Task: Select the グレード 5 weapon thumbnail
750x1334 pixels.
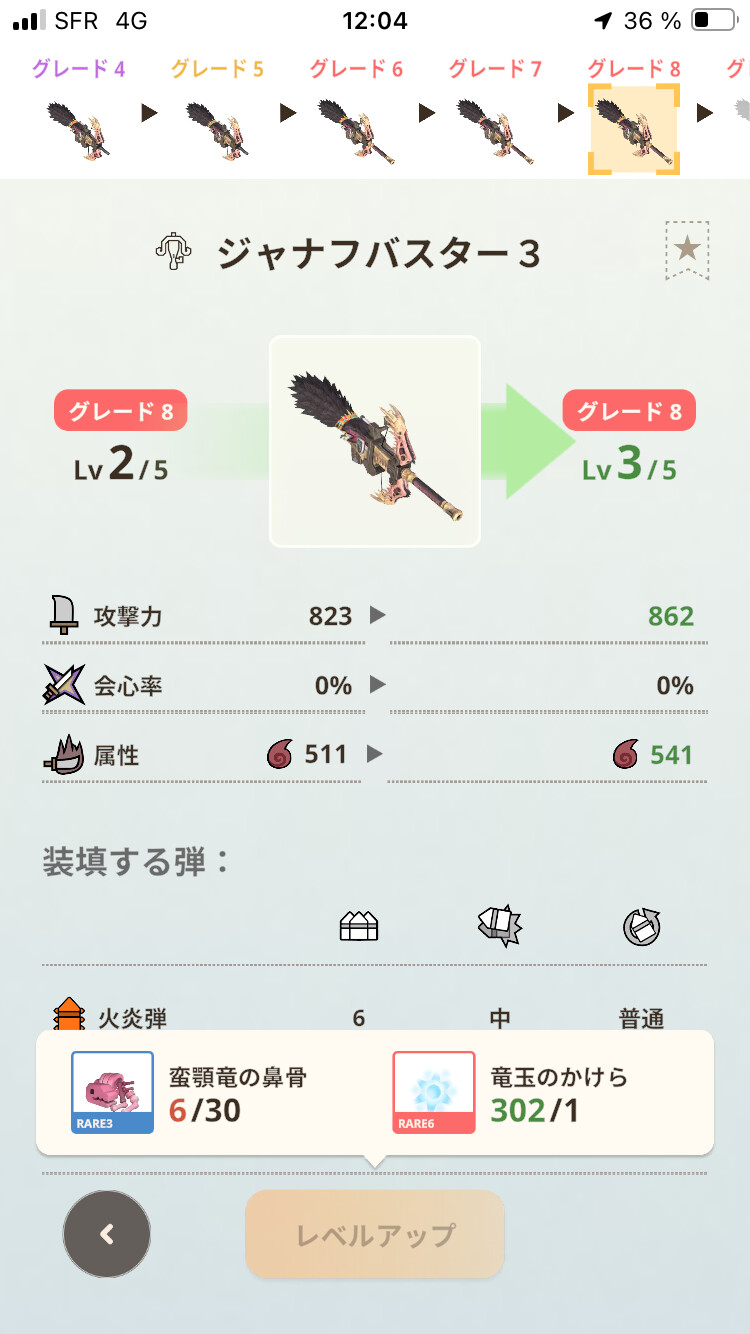Action: 217,129
